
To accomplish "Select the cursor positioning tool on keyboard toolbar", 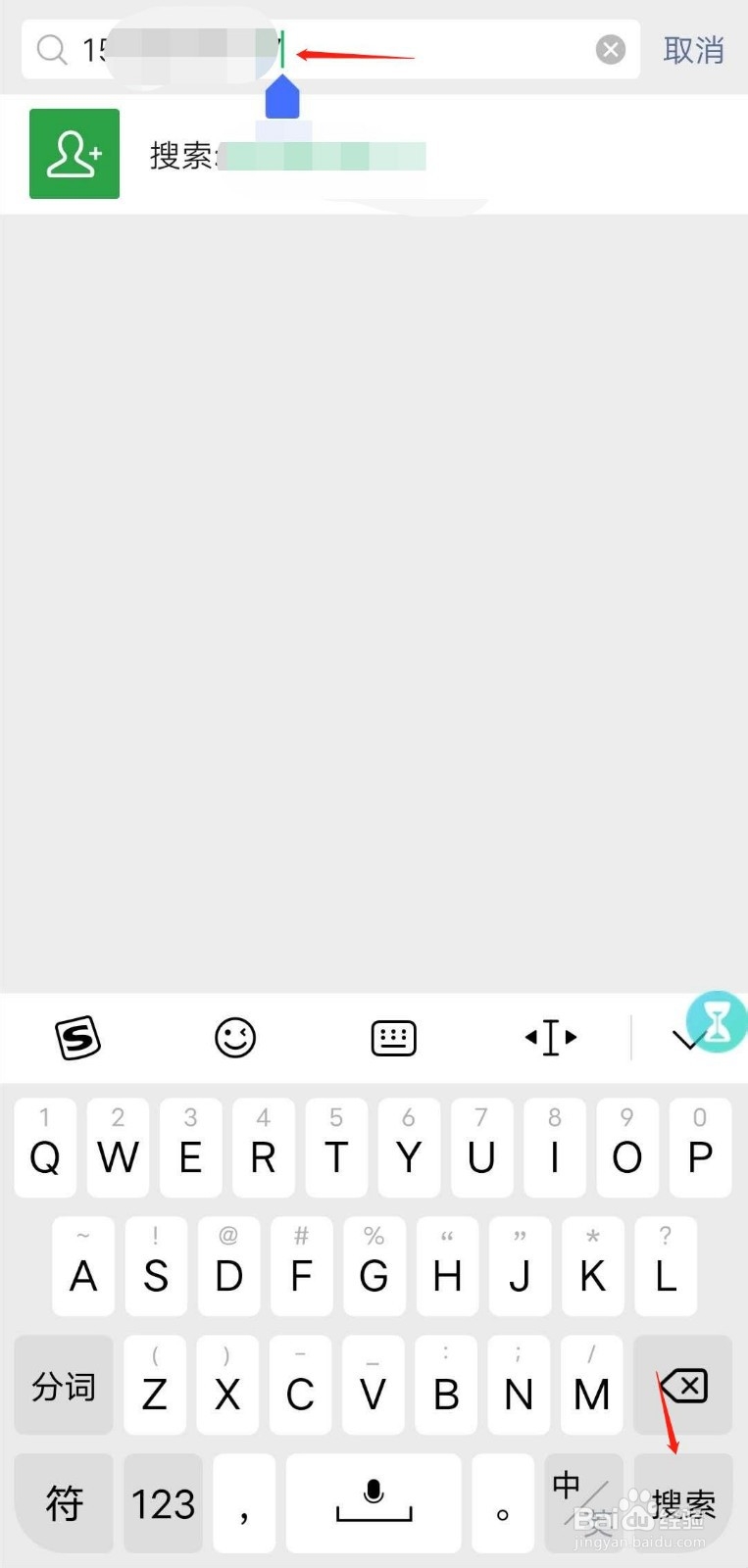I will coord(551,1038).
